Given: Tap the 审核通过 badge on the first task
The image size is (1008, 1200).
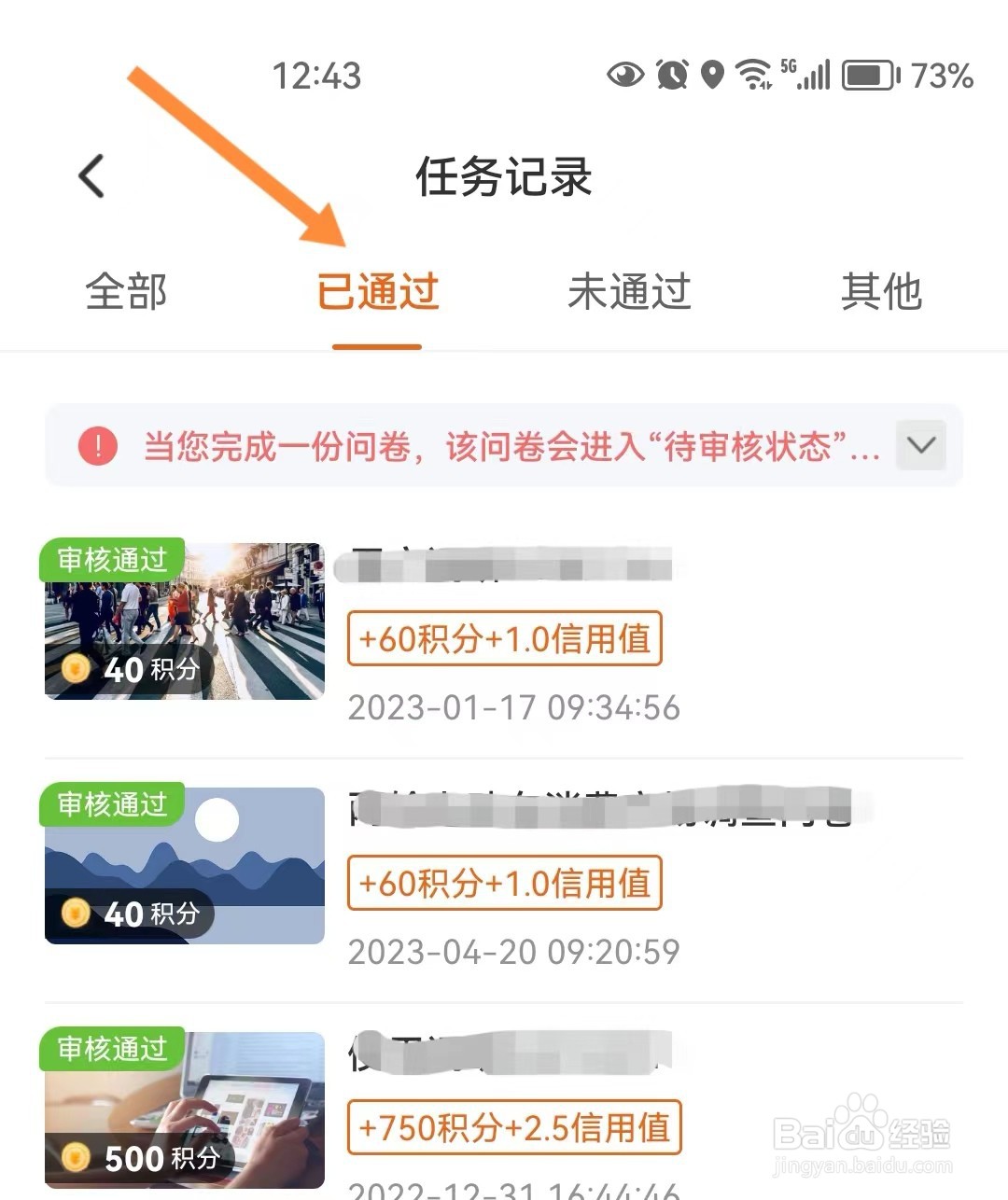Looking at the screenshot, I should pos(112,561).
